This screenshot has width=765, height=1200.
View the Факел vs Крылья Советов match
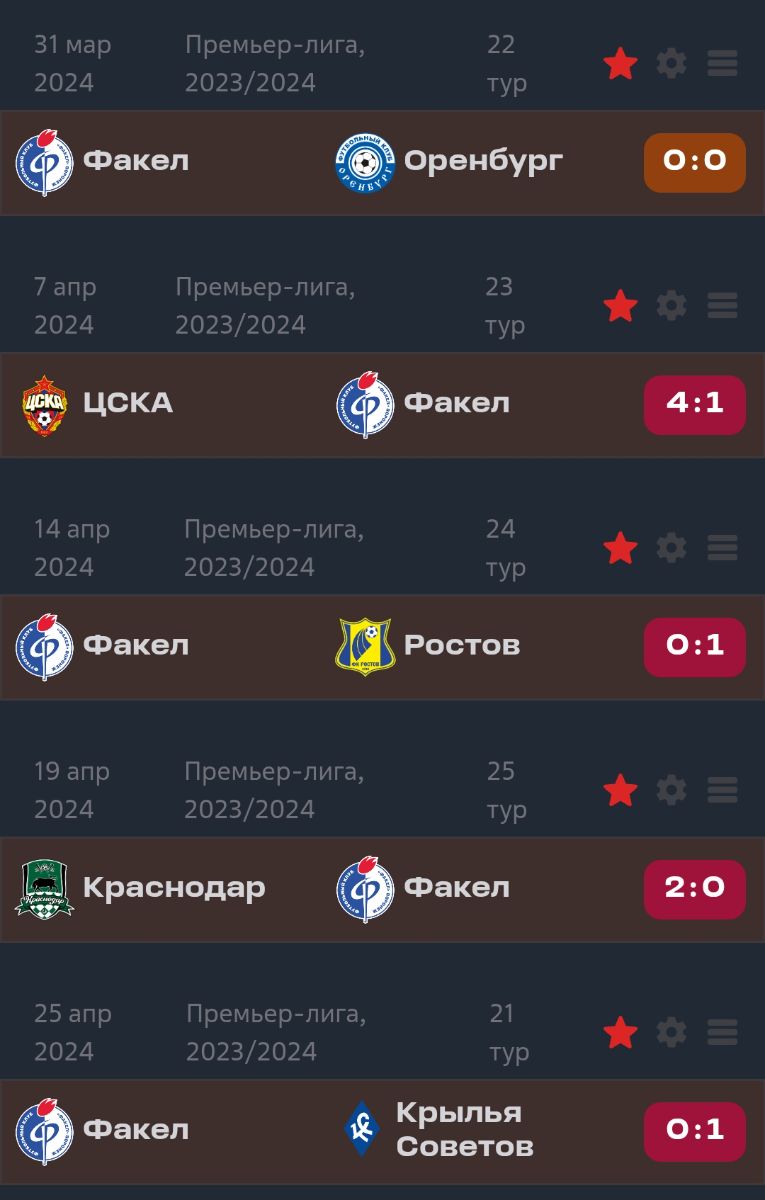380,1130
